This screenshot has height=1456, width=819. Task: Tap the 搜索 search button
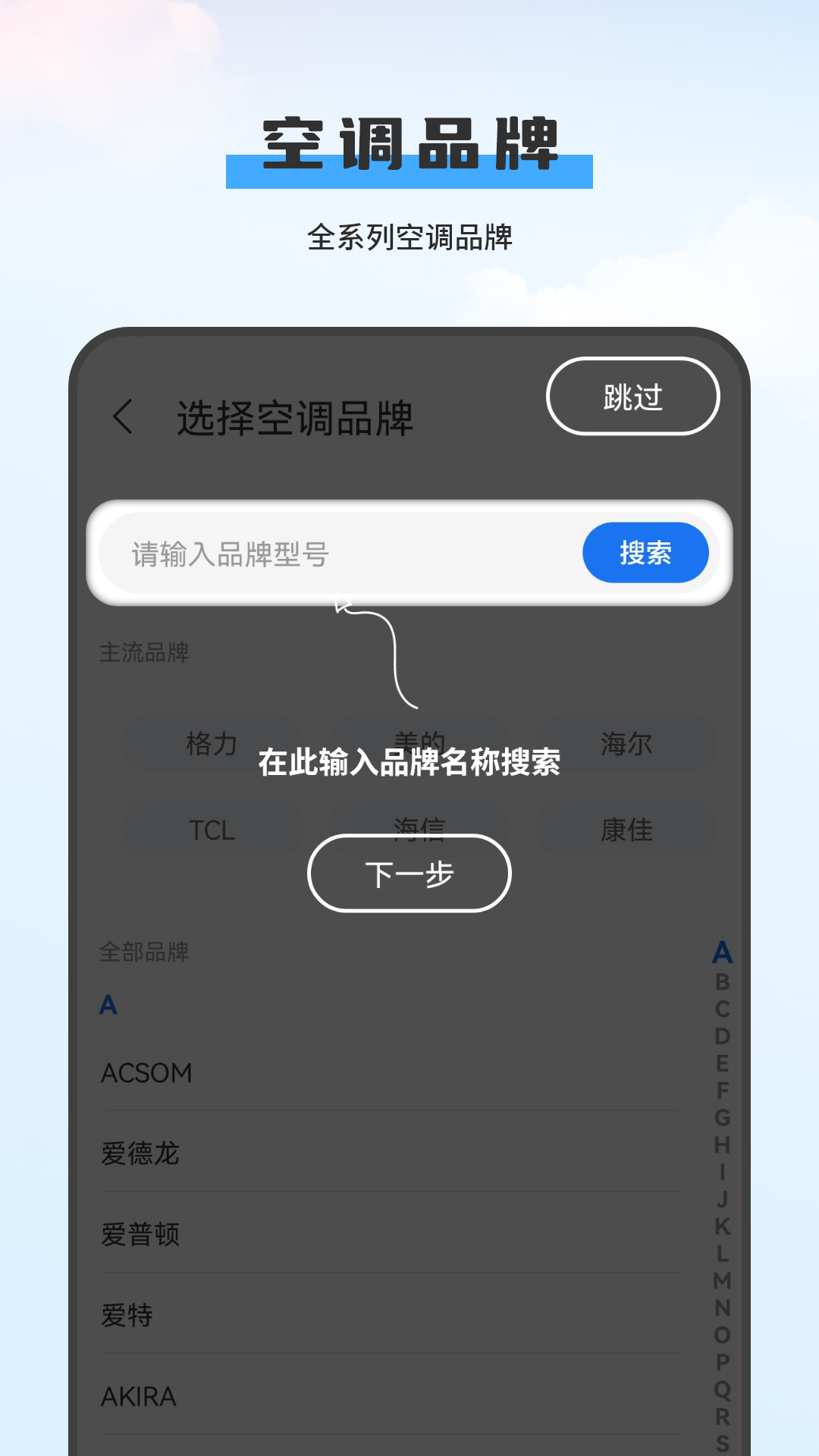pyautogui.click(x=645, y=553)
